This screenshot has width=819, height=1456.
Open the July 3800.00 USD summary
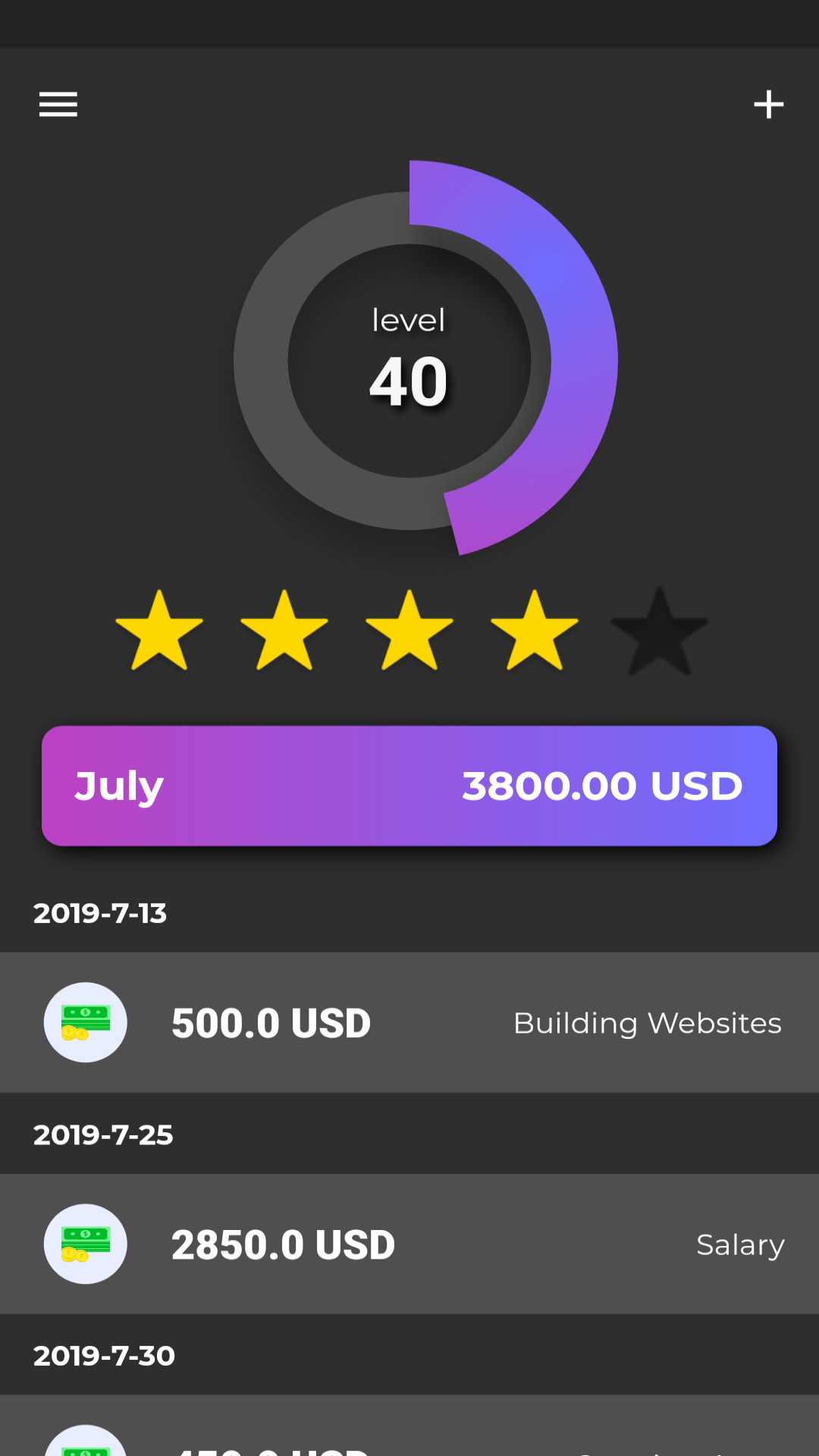(x=409, y=786)
